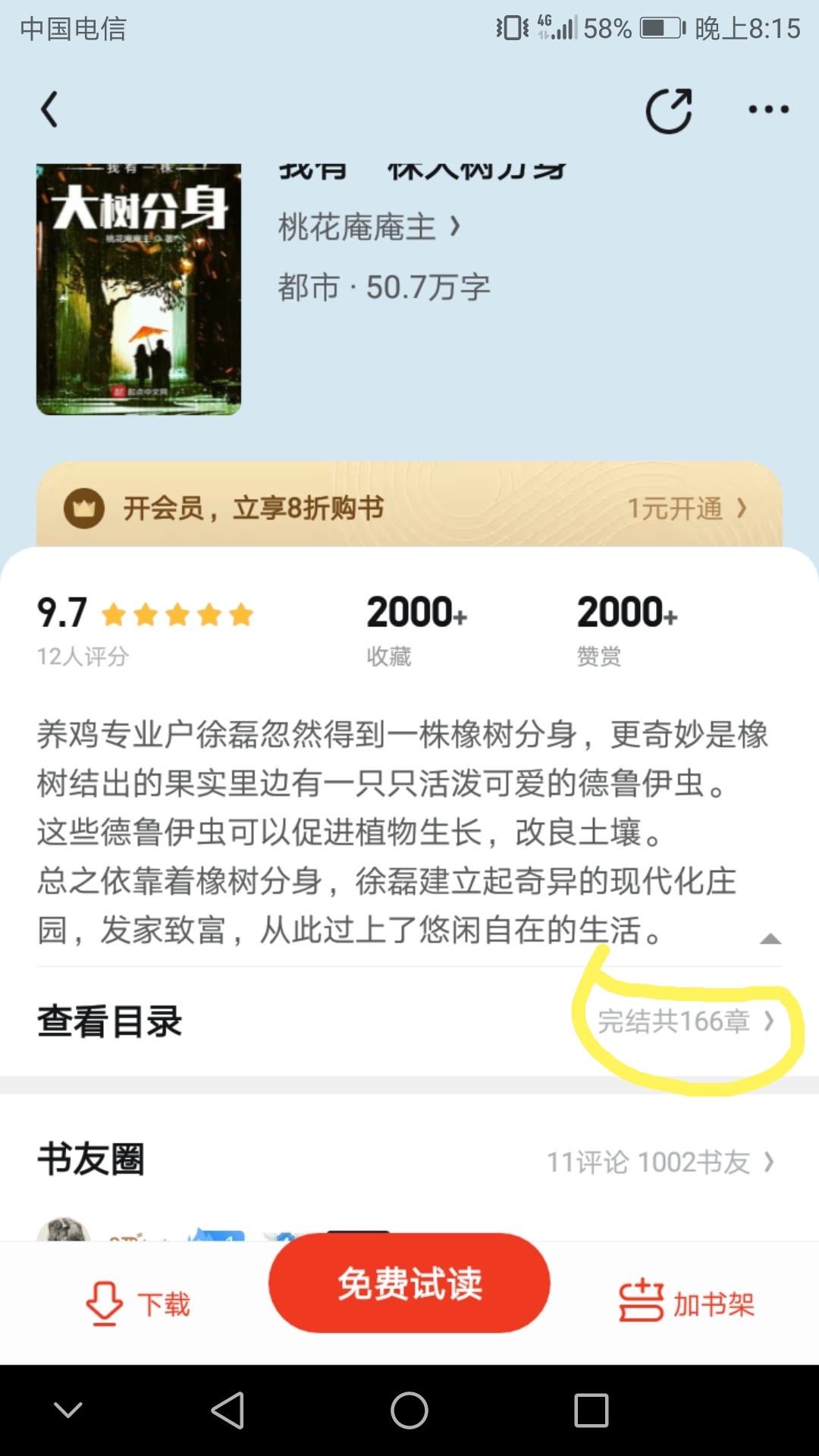Start reading with 免费试读
Viewport: 819px width, 1456px height.
click(x=409, y=1283)
